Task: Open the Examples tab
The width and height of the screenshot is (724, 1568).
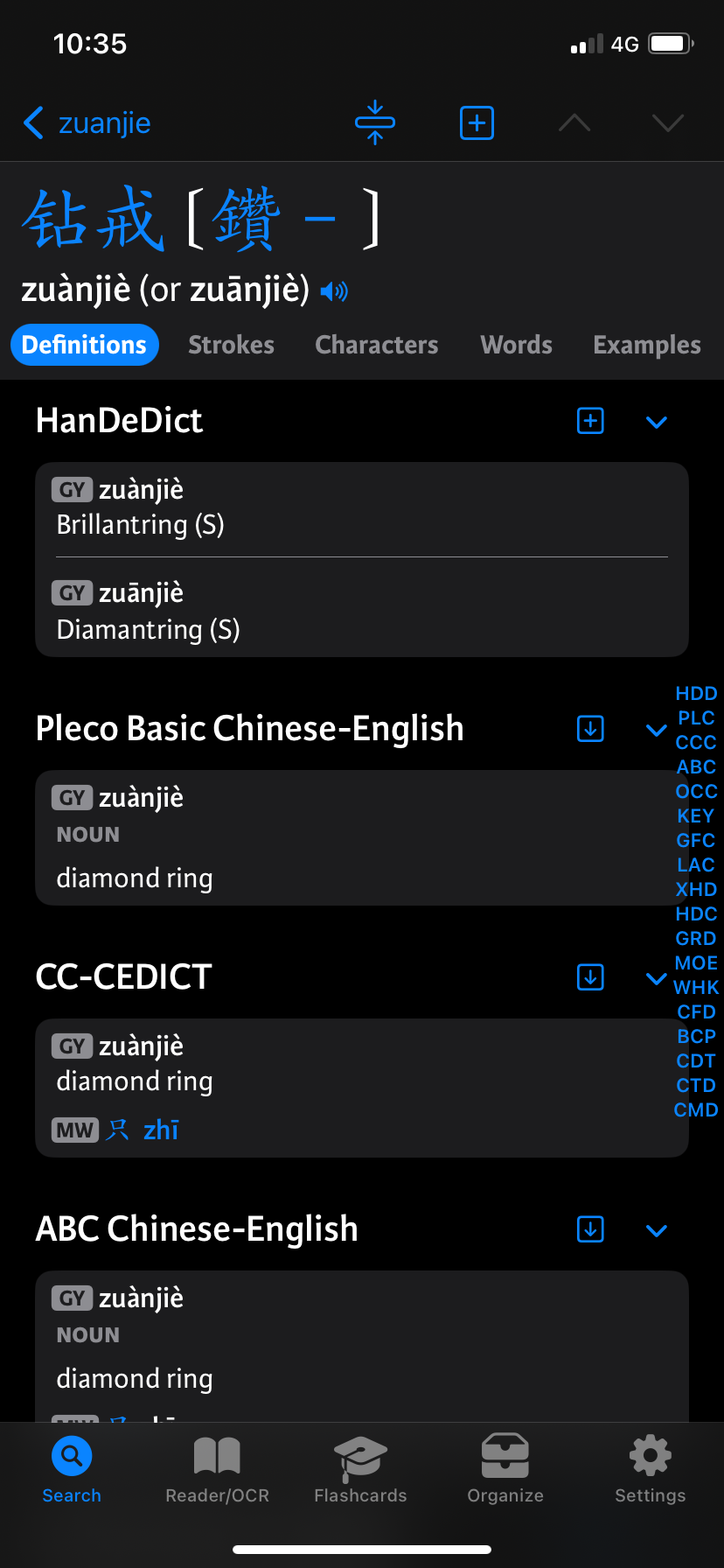Action: [x=647, y=345]
